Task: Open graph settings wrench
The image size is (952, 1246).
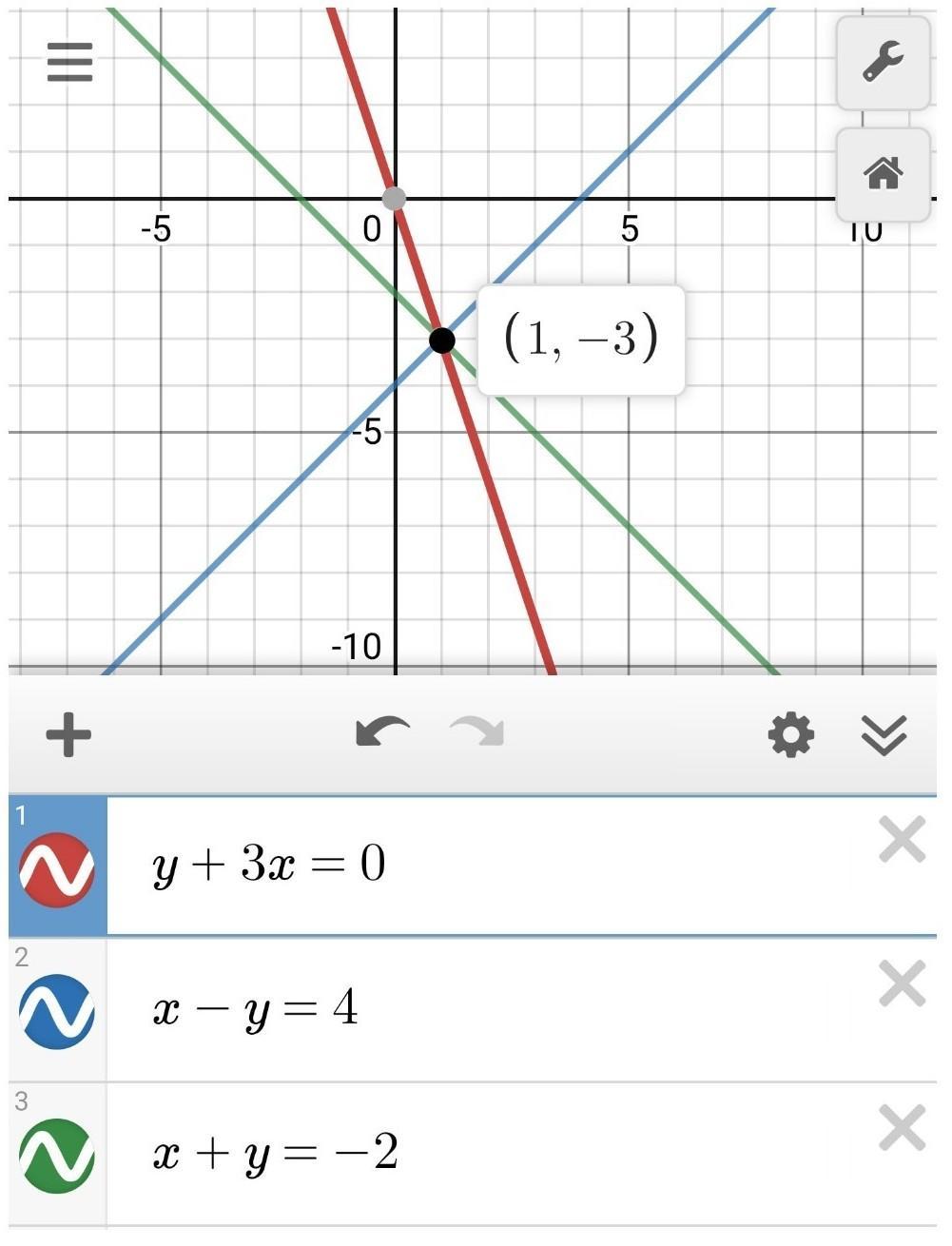Action: [883, 62]
